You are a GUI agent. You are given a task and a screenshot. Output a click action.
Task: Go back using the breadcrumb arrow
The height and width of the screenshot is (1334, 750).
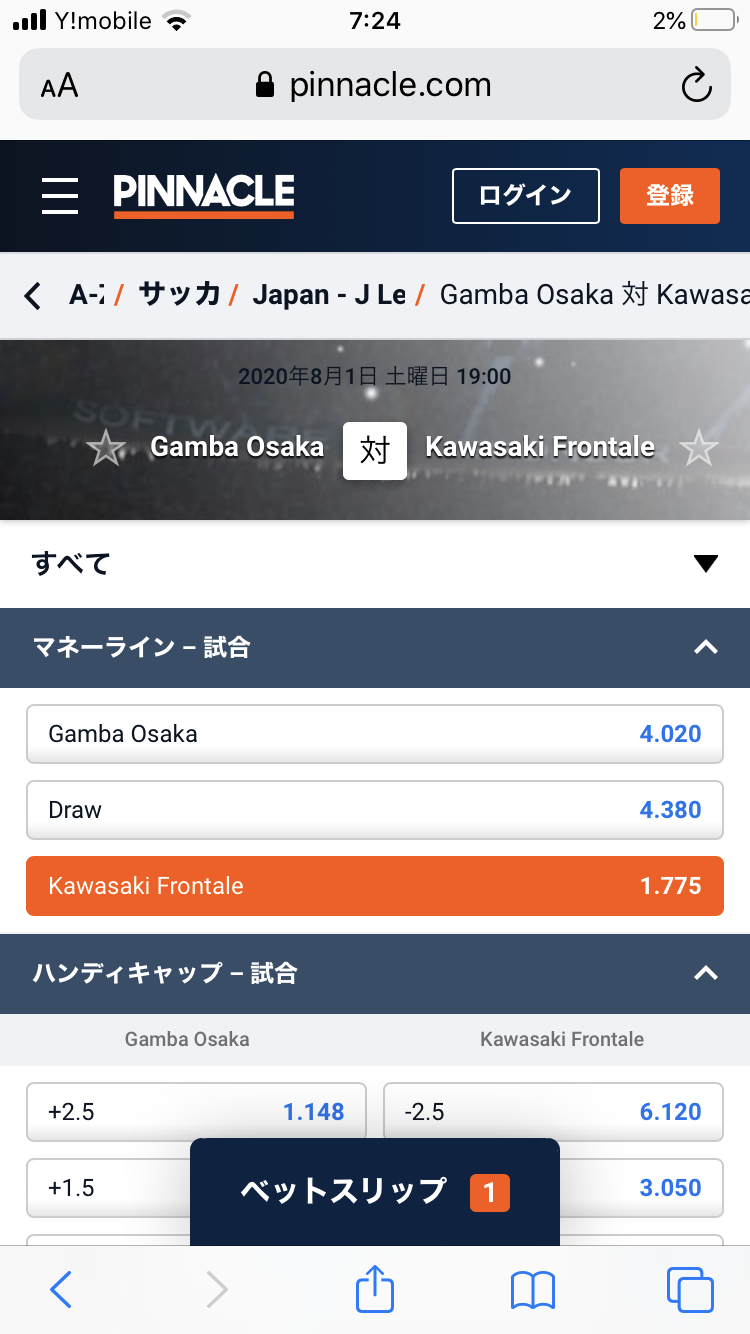pyautogui.click(x=33, y=295)
